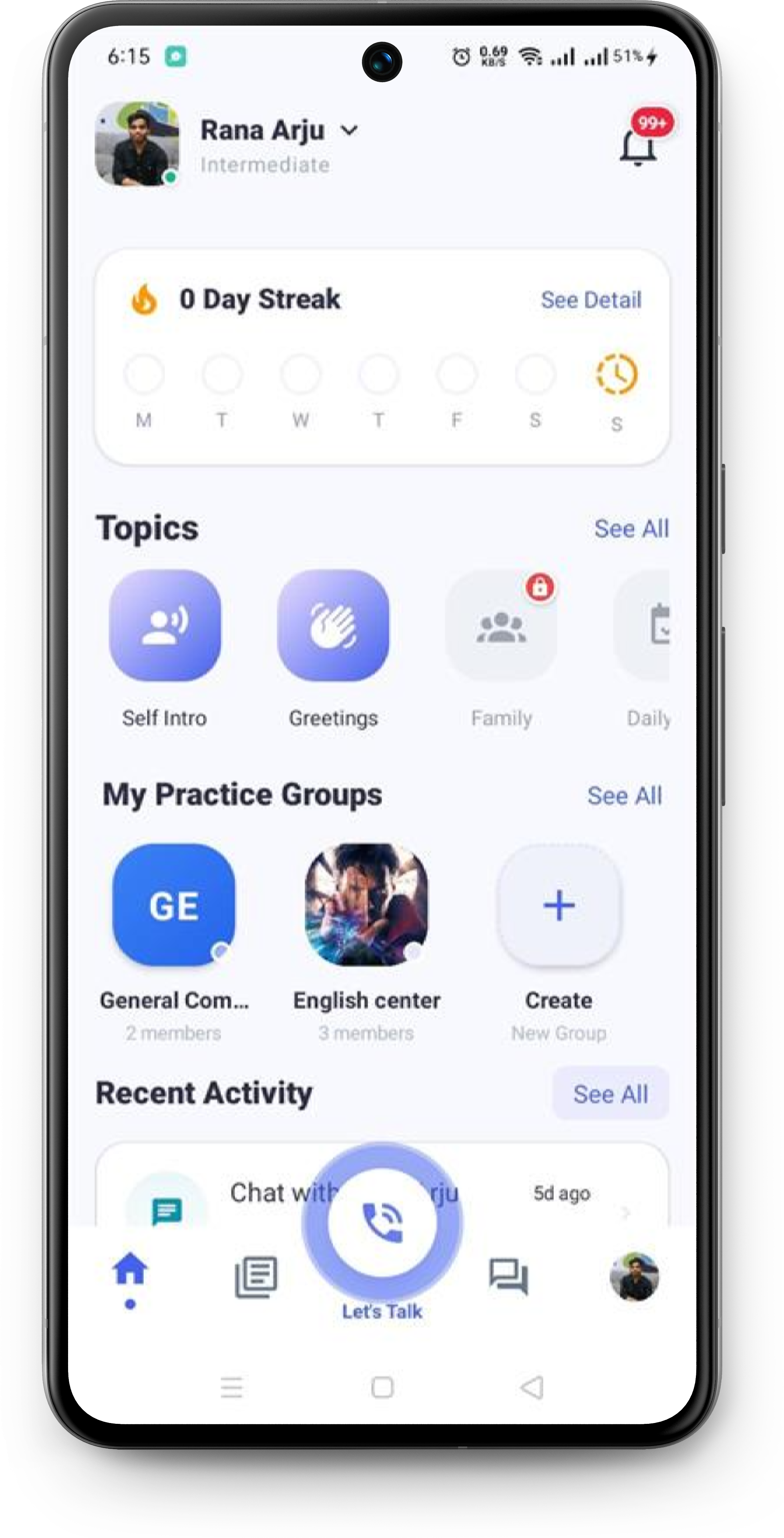Viewport: 784px width, 1538px height.
Task: Expand the Rana Arju profile dropdown
Action: coord(349,130)
